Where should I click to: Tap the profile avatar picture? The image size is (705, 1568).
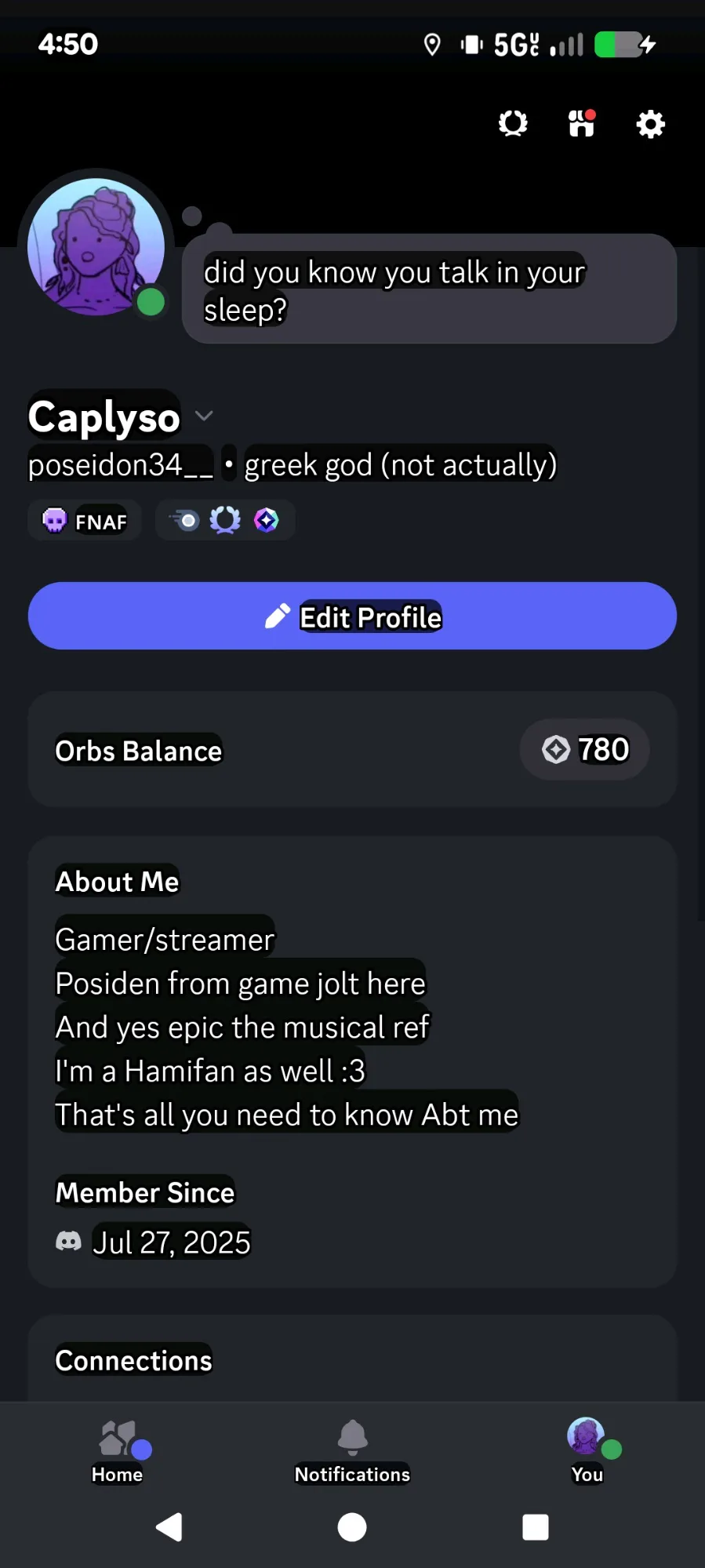click(96, 247)
